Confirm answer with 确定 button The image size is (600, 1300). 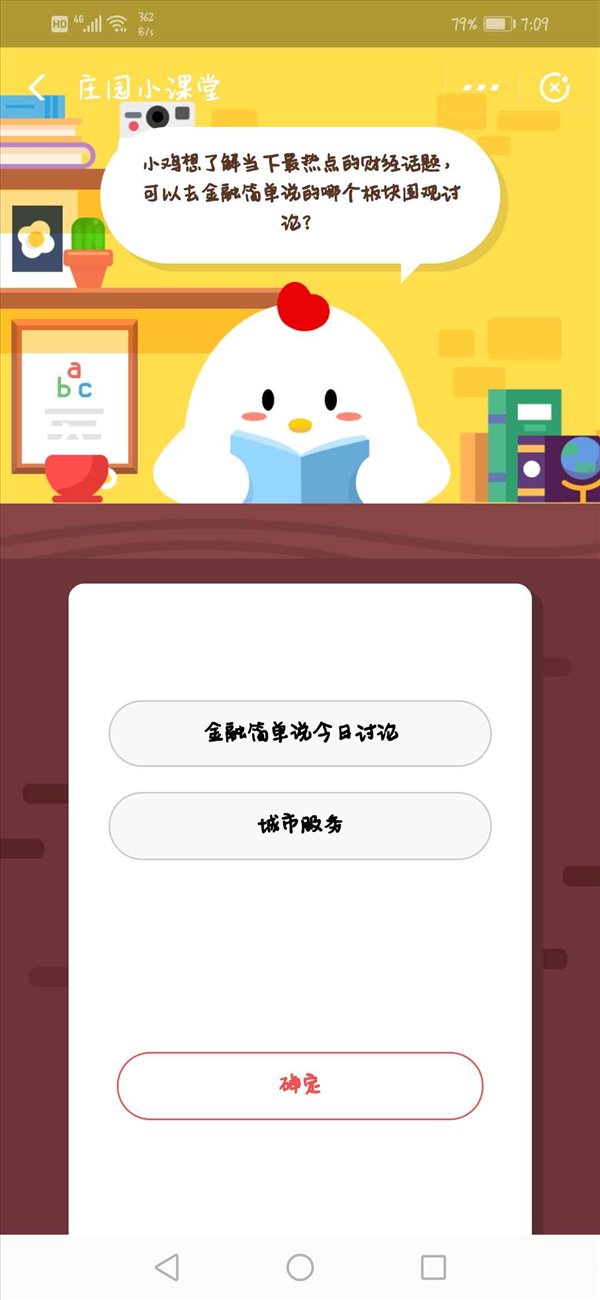300,1085
